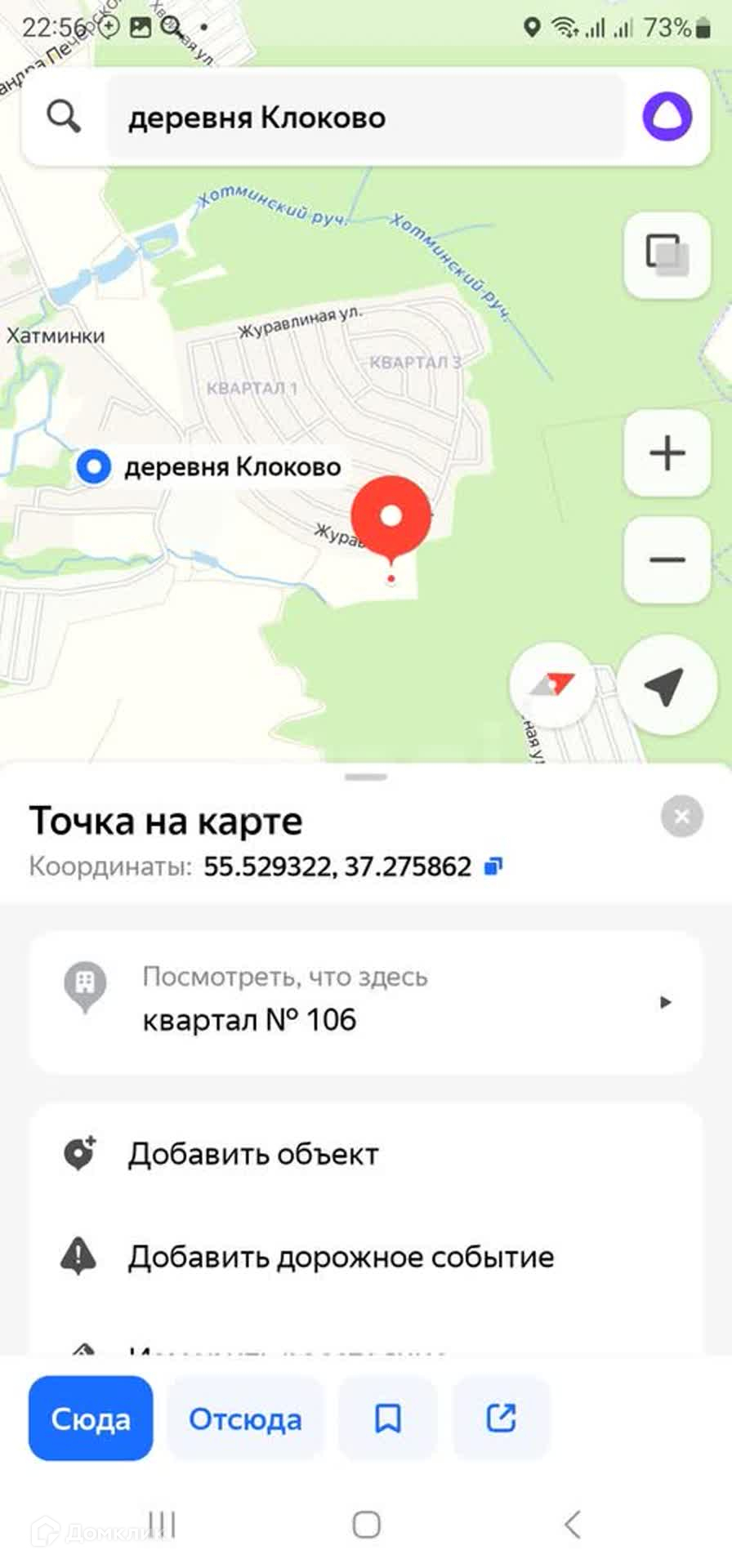
Task: Open the деревня Клоково map marker
Action: [x=94, y=467]
